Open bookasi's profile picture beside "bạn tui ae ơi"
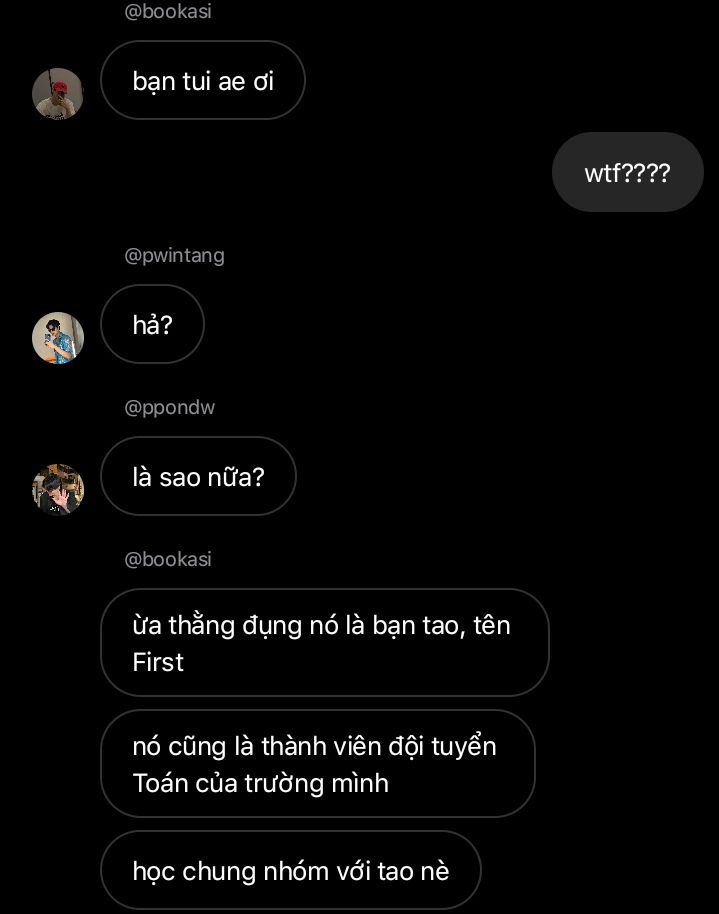The width and height of the screenshot is (719, 914). 58,94
